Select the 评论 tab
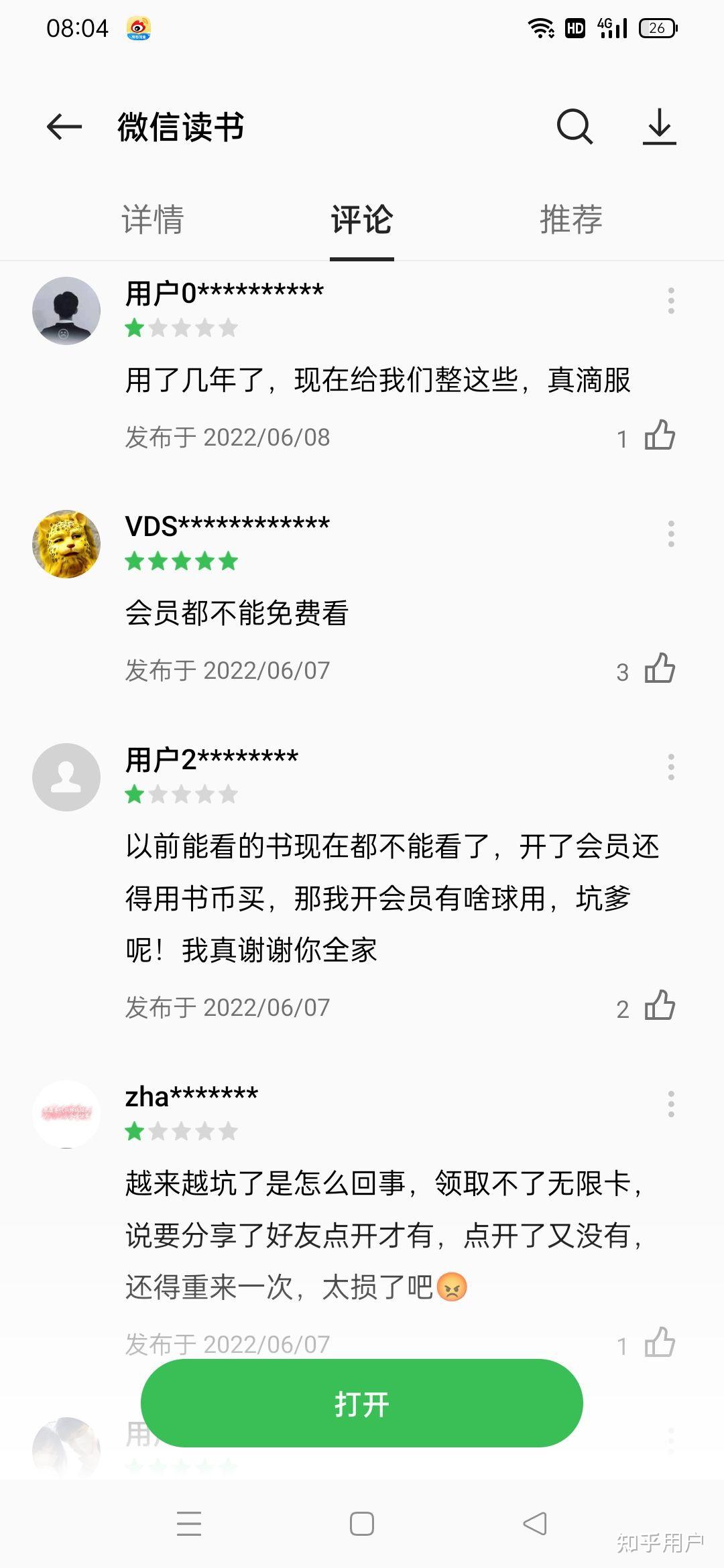Viewport: 724px width, 1568px height. 362,220
